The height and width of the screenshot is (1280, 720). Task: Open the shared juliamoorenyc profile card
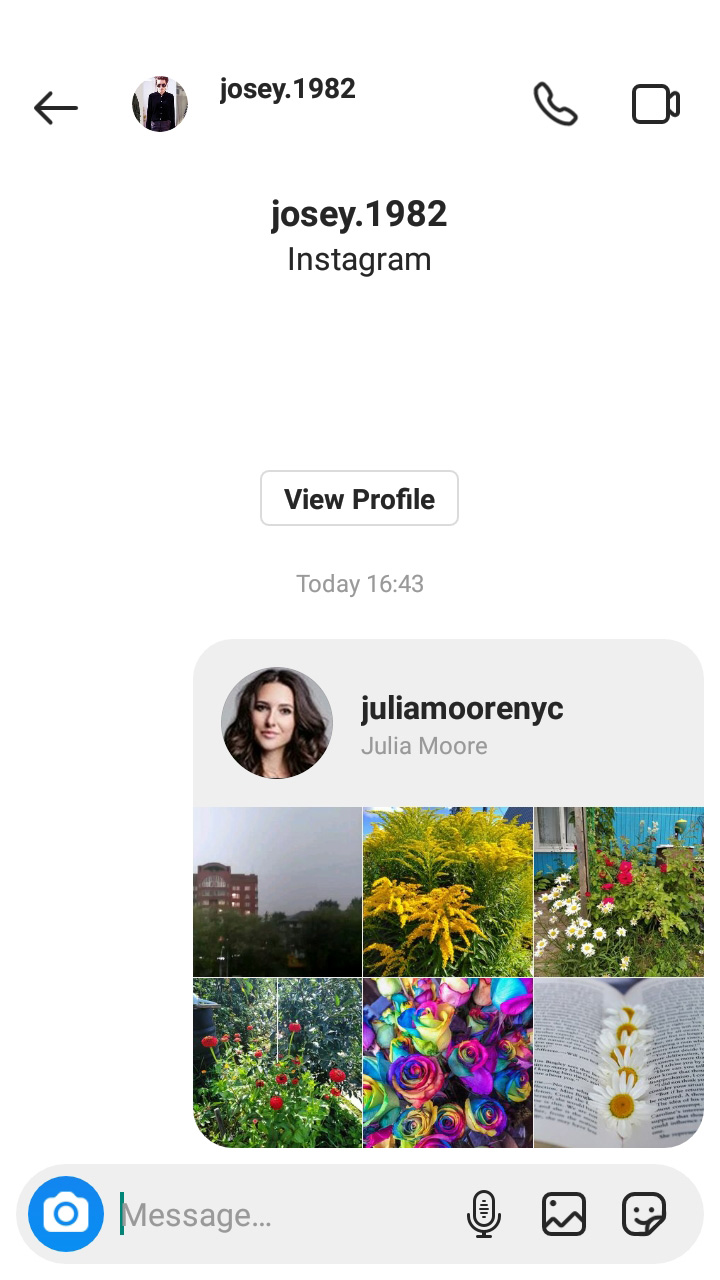(448, 893)
